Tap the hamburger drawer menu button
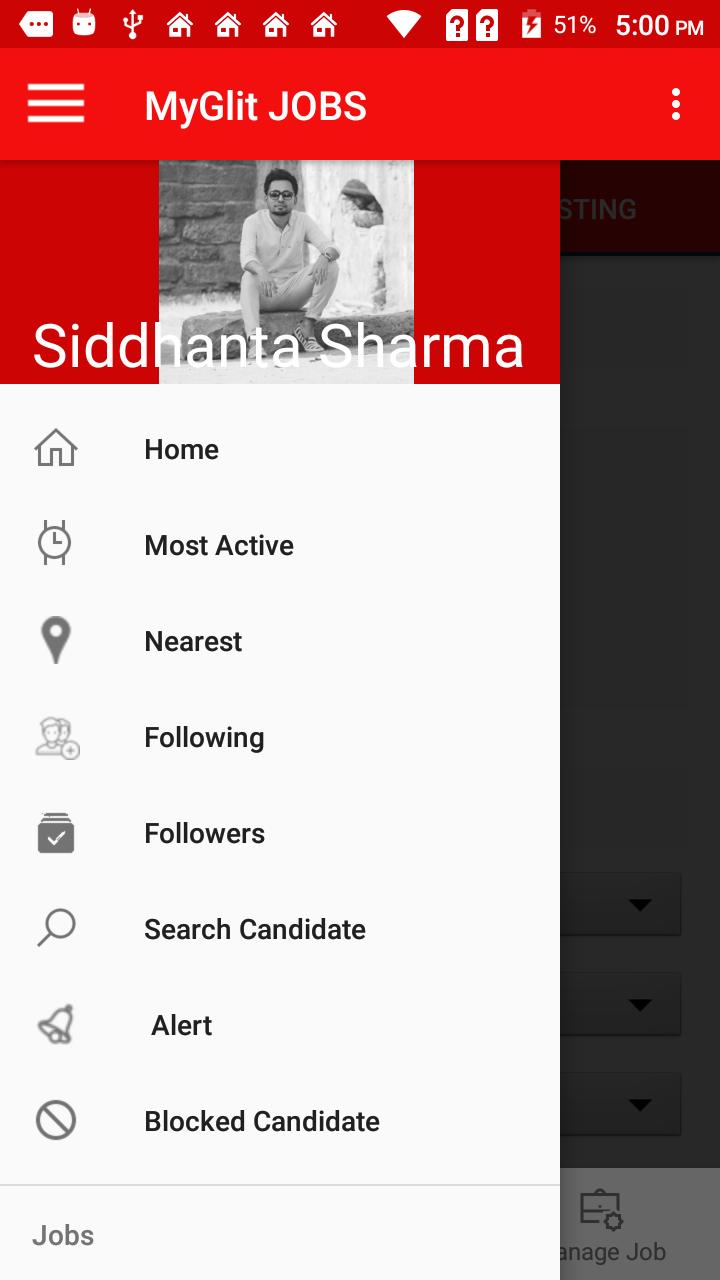Viewport: 720px width, 1280px height. point(56,104)
